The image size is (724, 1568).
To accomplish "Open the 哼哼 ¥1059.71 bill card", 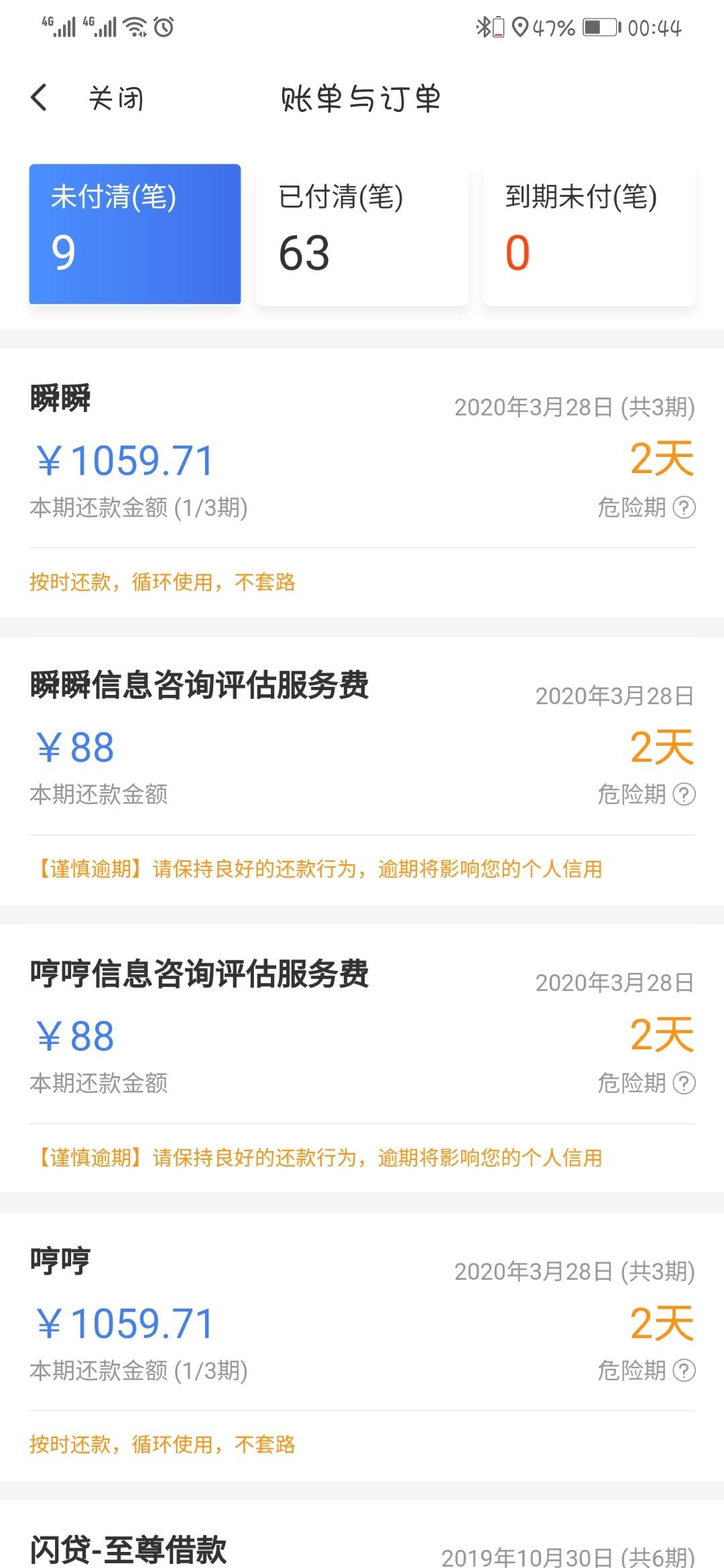I will coord(362,1347).
